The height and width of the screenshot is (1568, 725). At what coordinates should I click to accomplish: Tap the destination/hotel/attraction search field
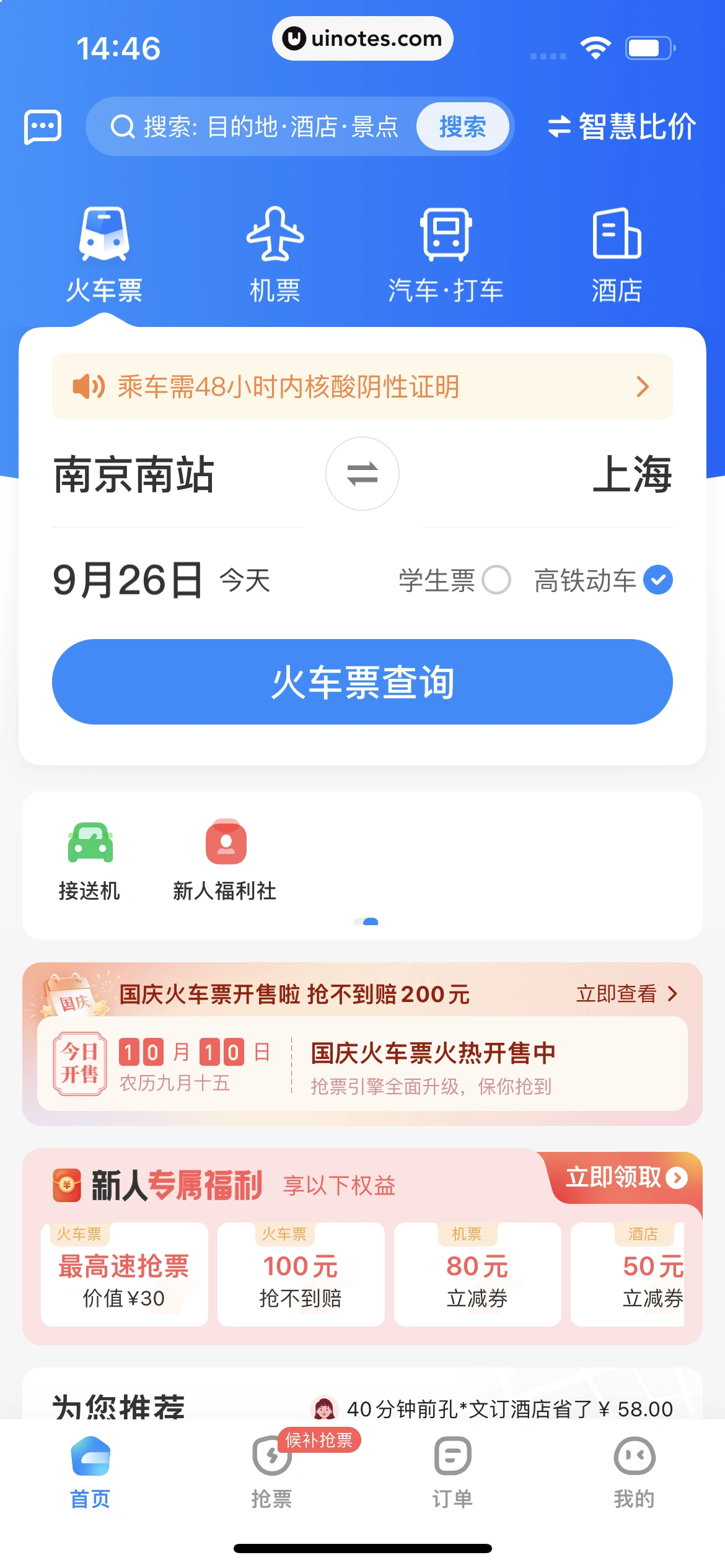click(x=260, y=127)
